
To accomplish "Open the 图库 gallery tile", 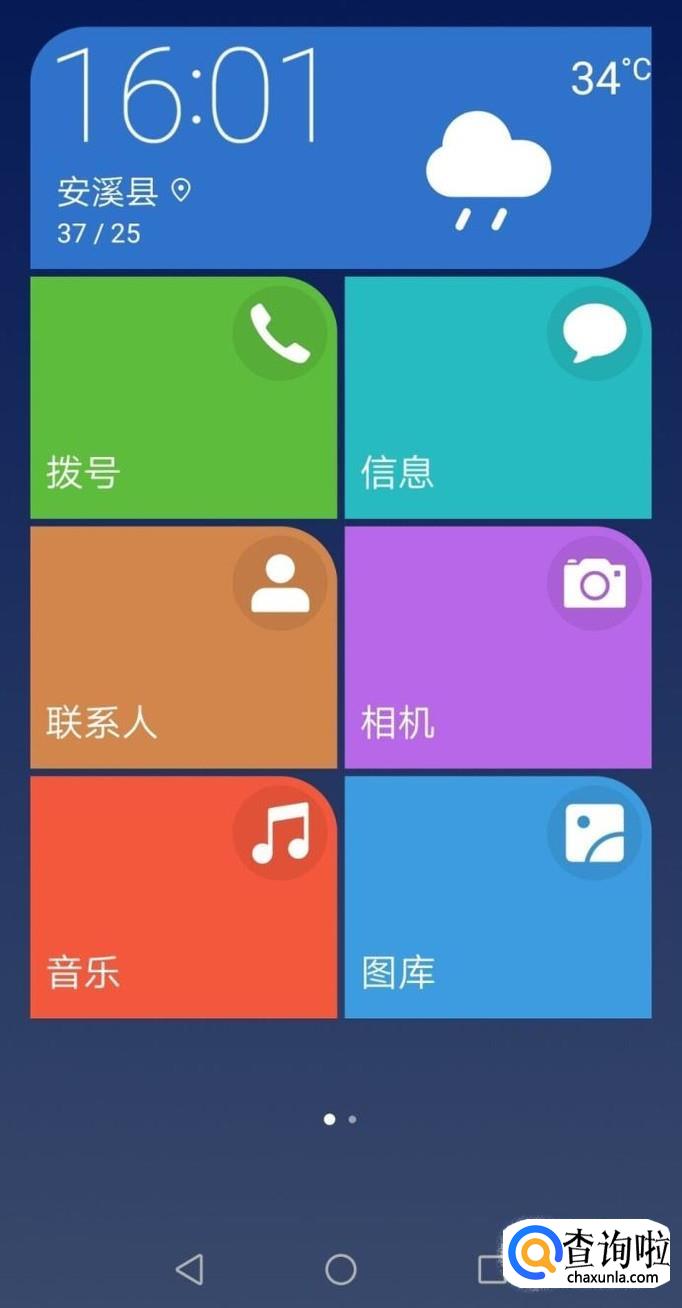I will click(497, 898).
